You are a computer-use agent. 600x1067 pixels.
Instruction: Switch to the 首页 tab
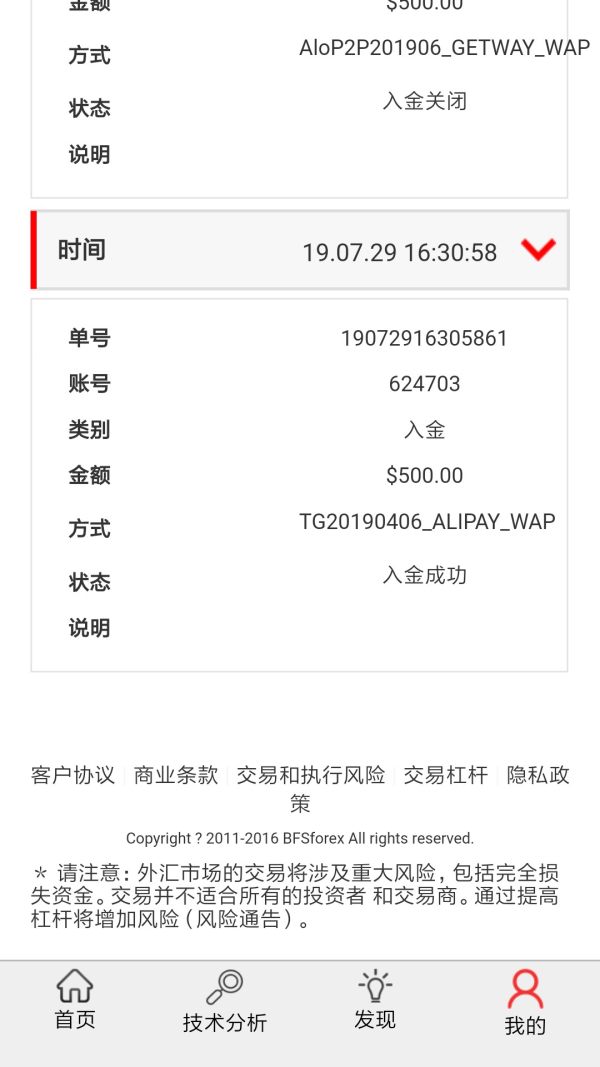tap(75, 1001)
